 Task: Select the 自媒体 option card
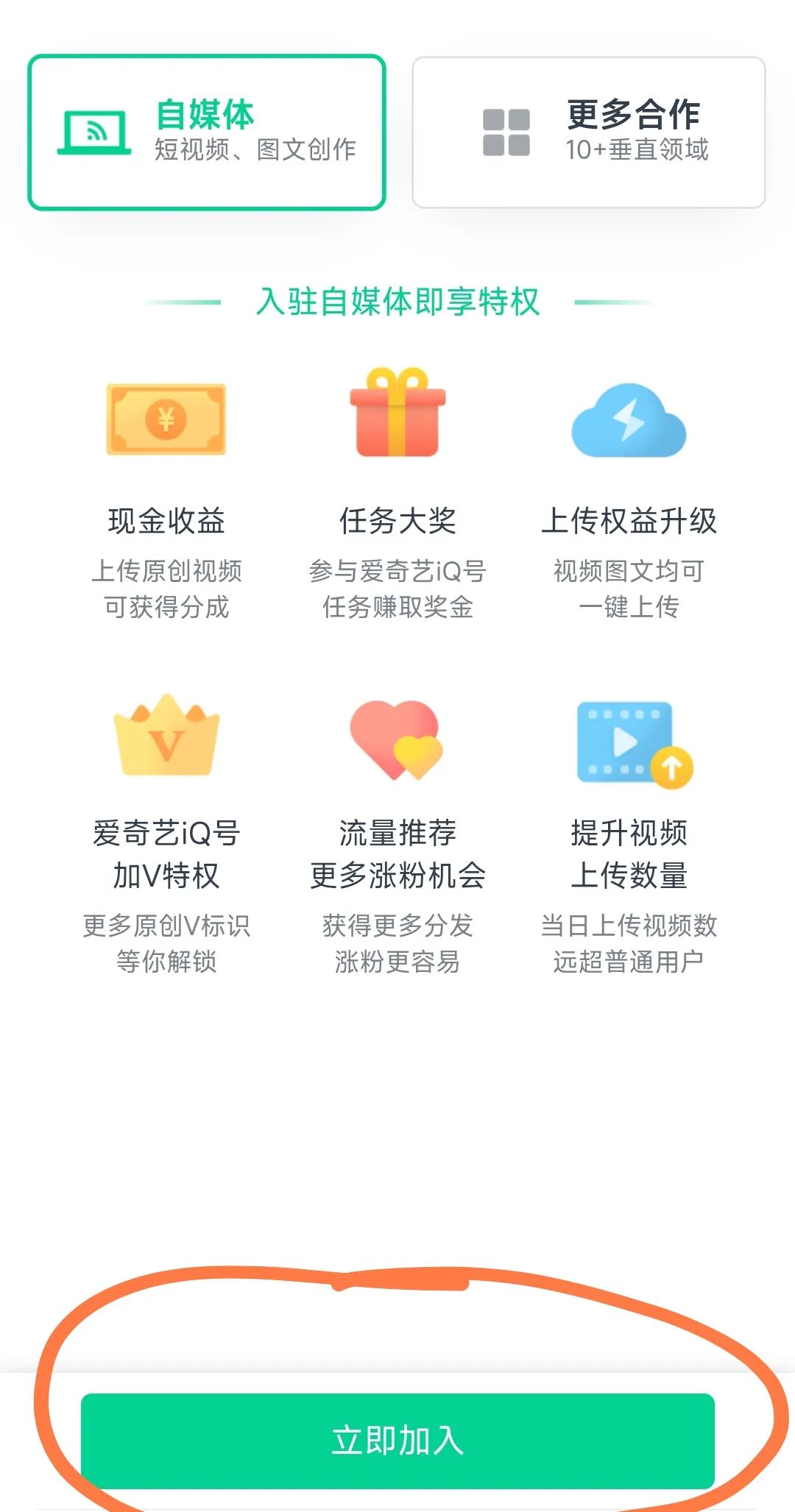coord(207,132)
